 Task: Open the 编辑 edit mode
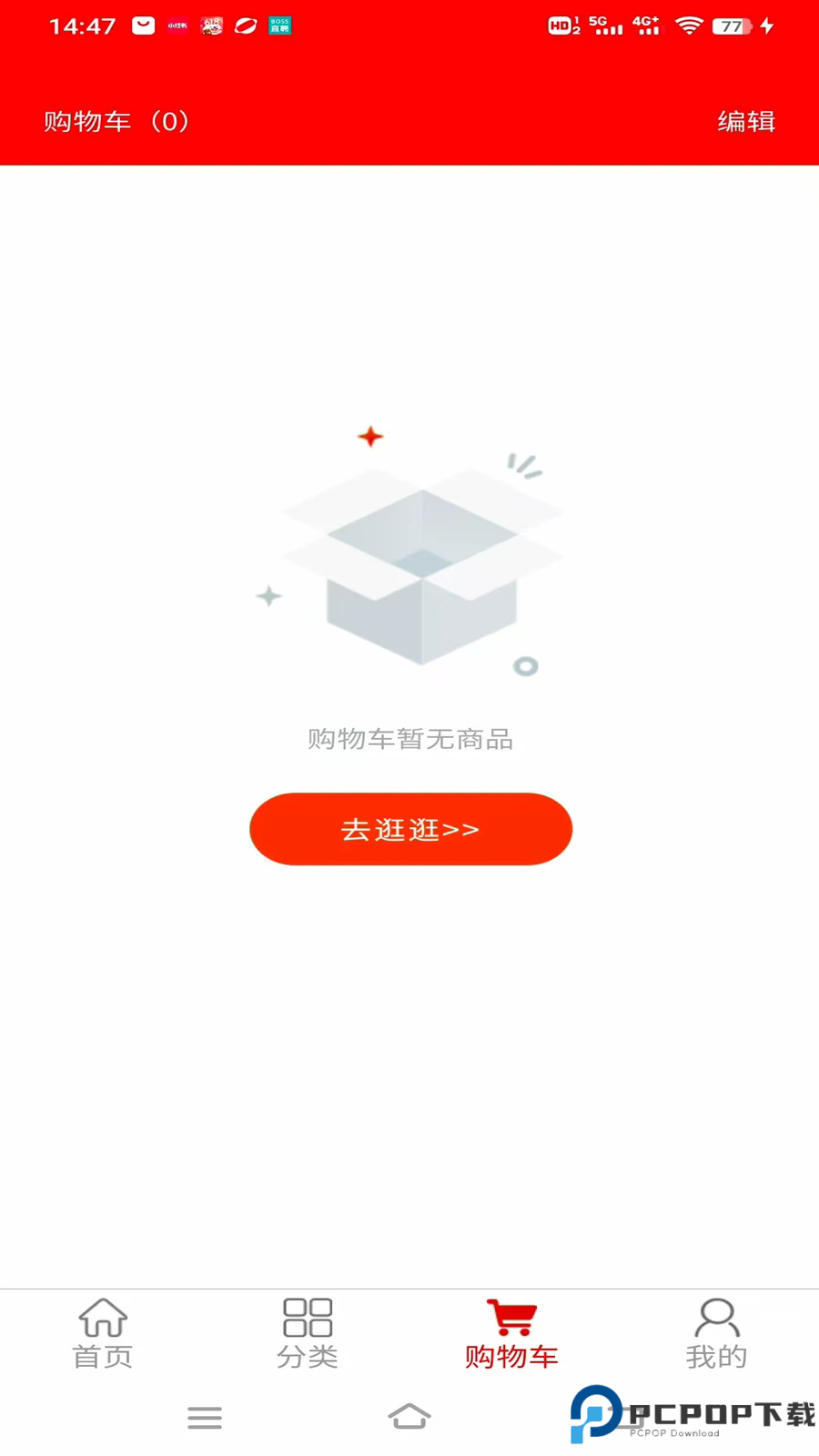(745, 120)
